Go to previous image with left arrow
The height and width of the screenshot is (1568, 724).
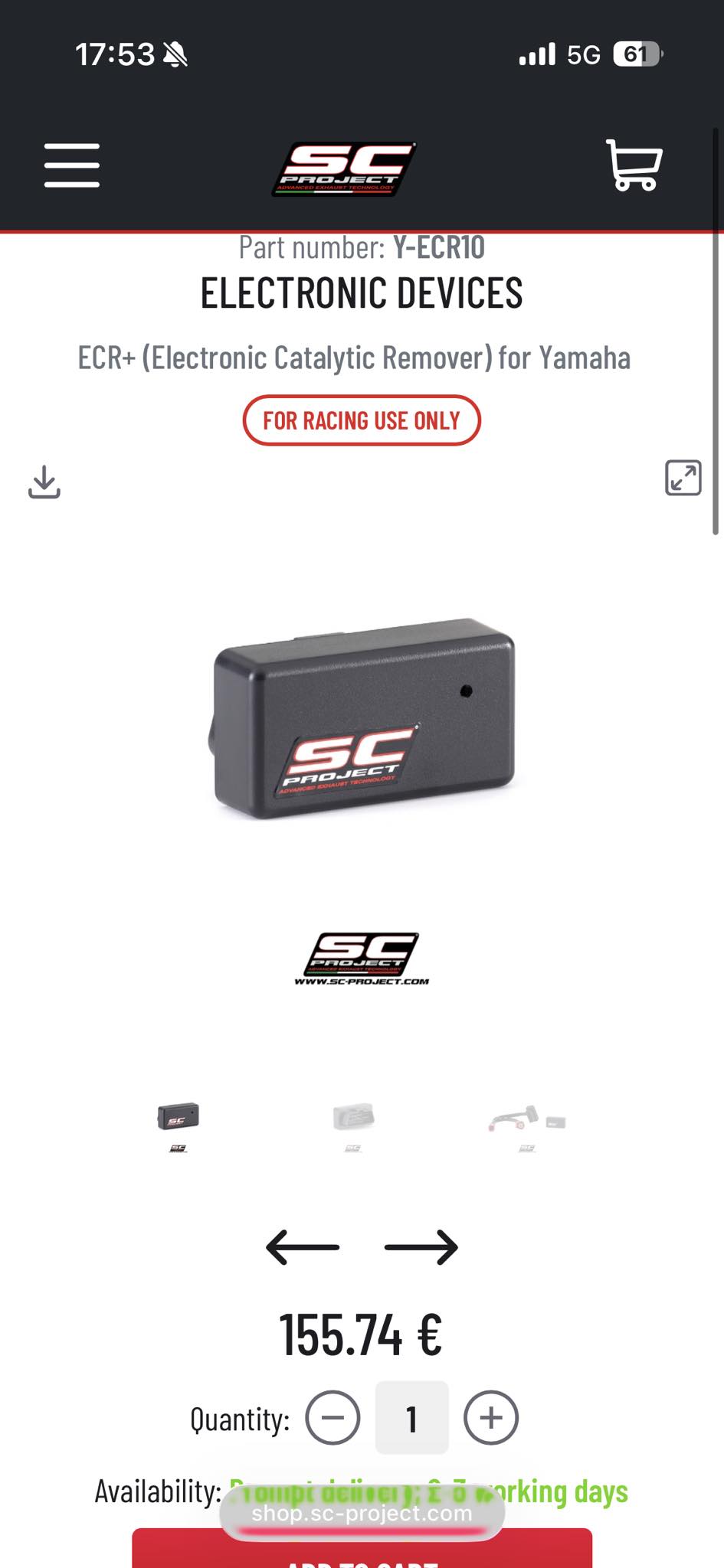[303, 1247]
